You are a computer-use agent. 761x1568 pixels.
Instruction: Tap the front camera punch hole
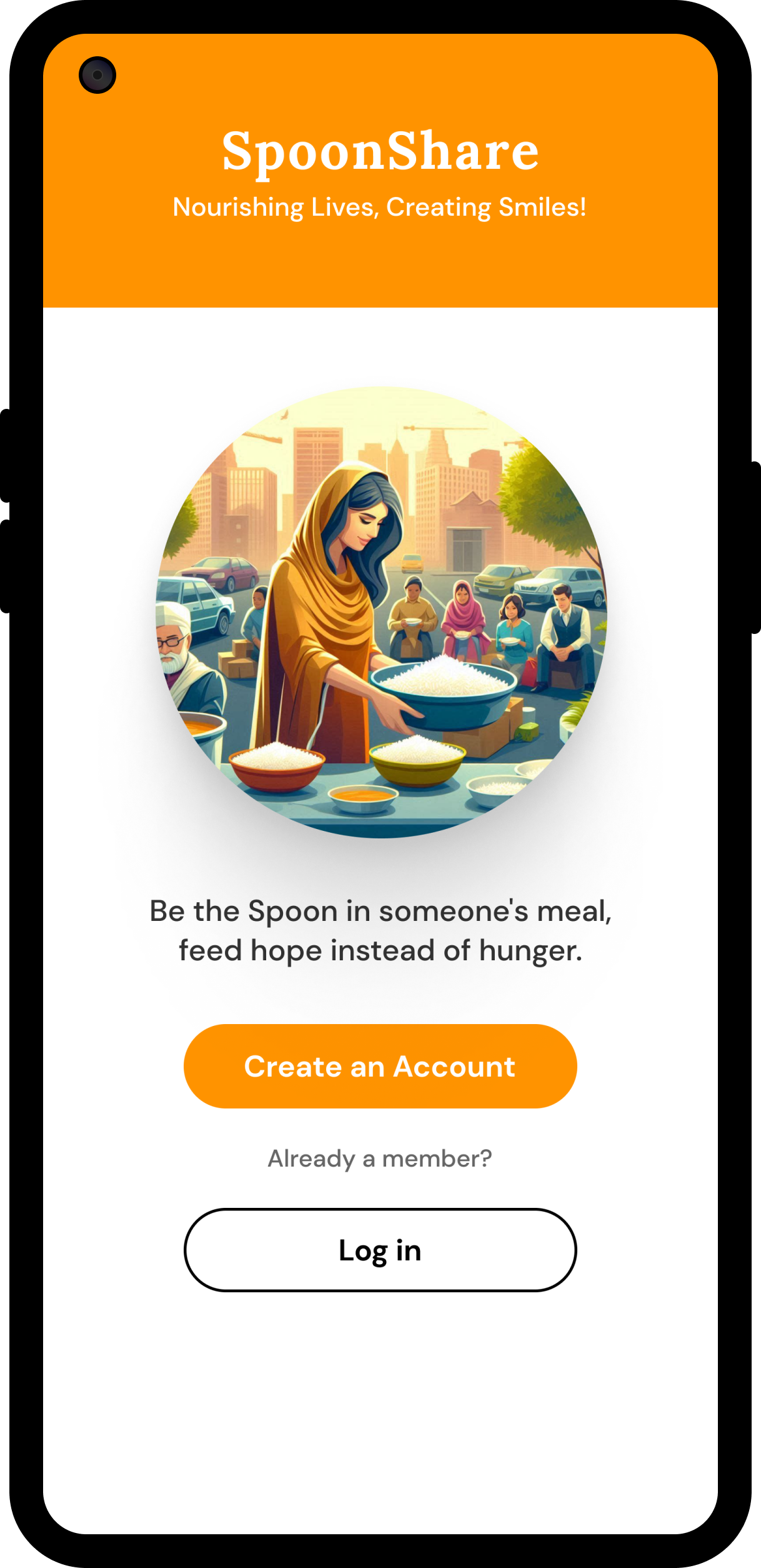pyautogui.click(x=97, y=74)
